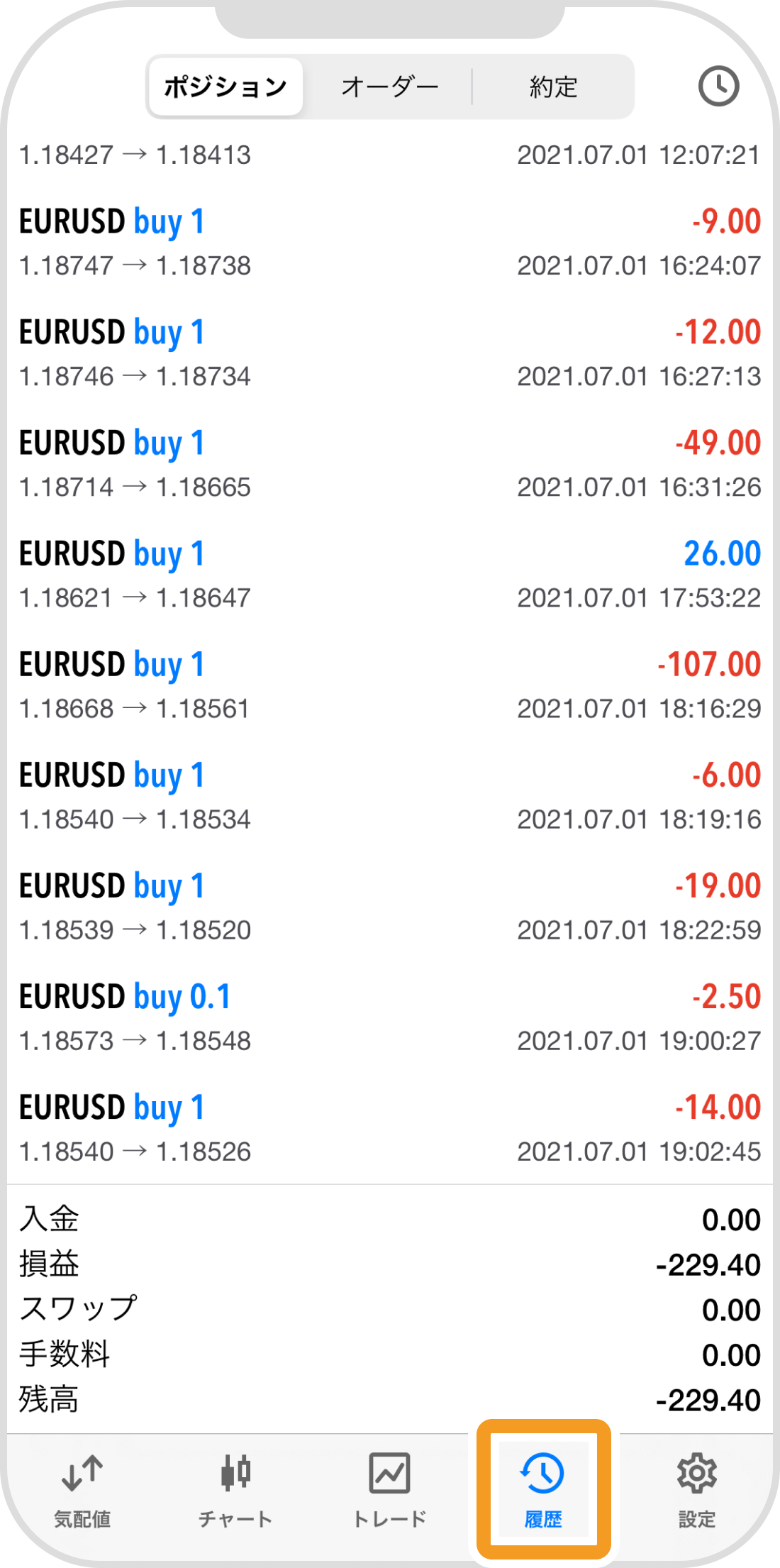Switch to the 約定 segment

[553, 87]
